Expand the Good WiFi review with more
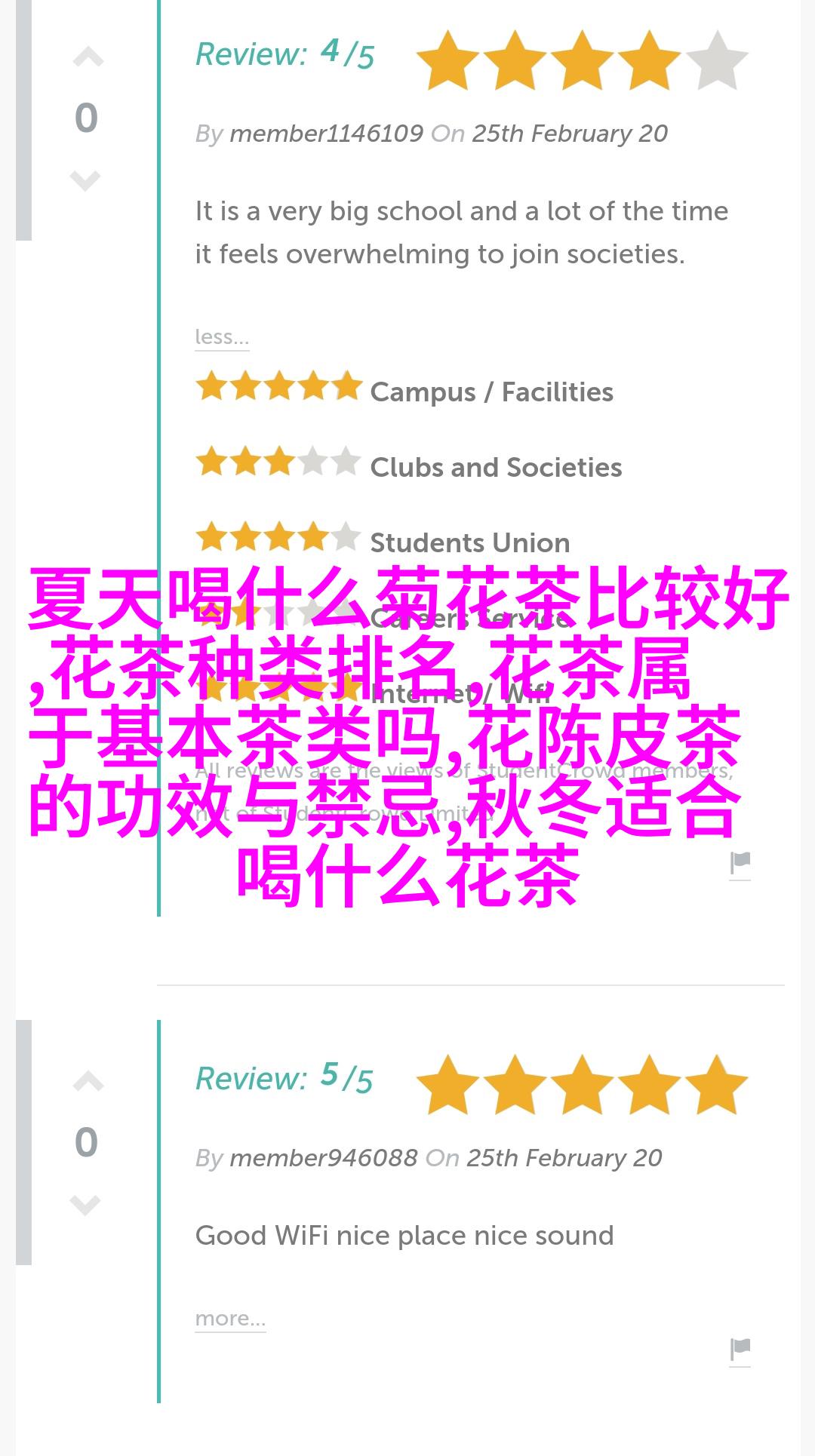 point(230,1318)
